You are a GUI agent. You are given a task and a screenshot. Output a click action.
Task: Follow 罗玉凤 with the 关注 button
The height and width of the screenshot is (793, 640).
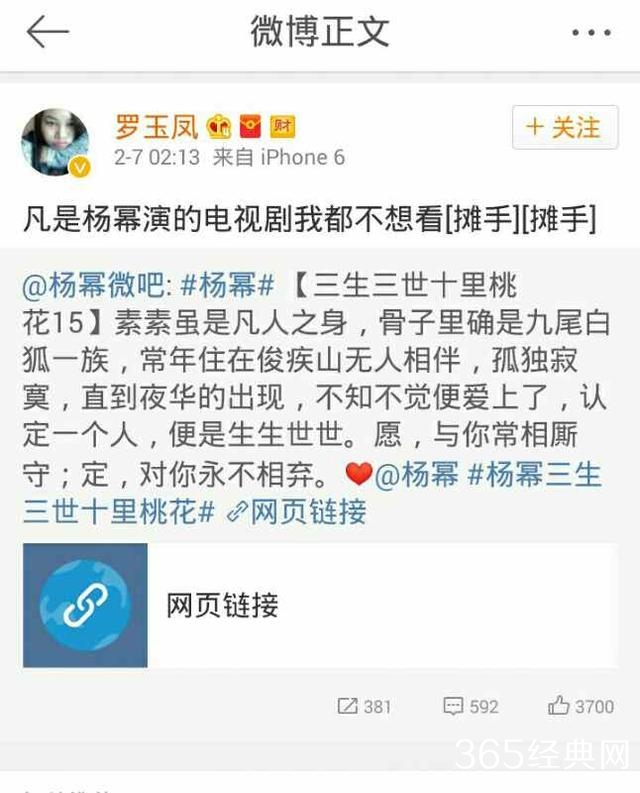pyautogui.click(x=563, y=127)
